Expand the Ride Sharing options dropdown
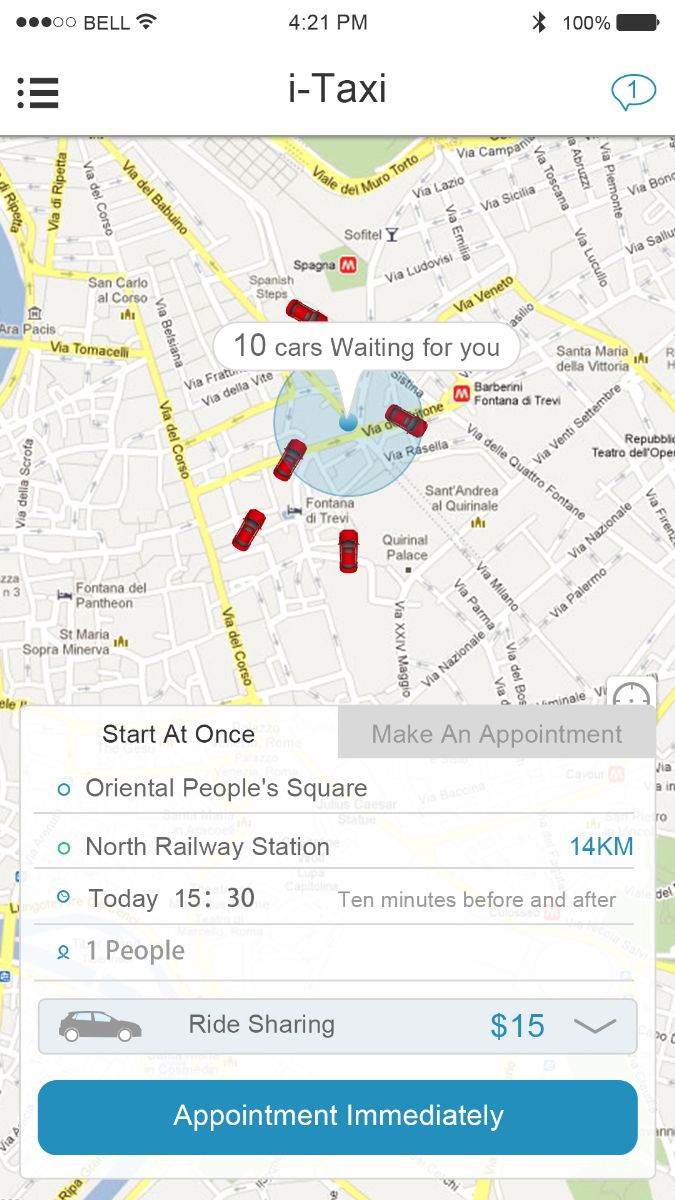The width and height of the screenshot is (675, 1200). [595, 1026]
